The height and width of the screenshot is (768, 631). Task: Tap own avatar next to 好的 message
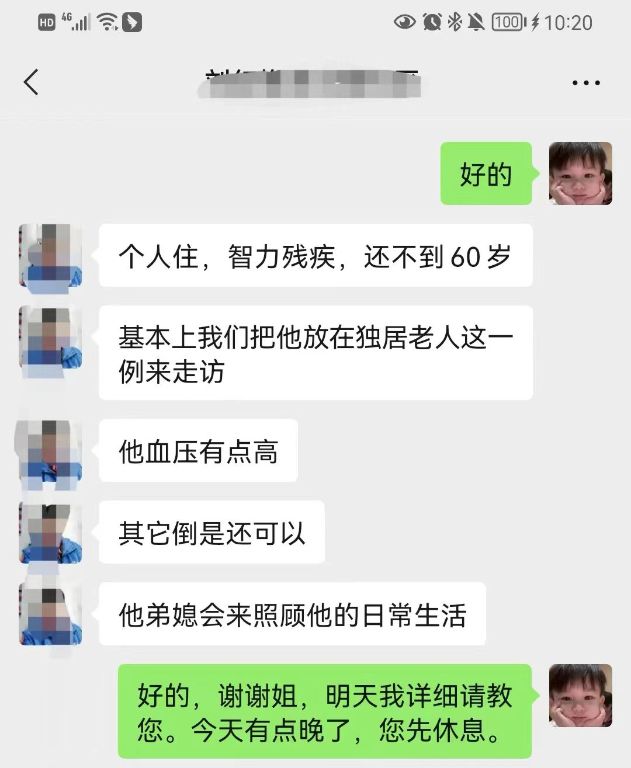[580, 174]
